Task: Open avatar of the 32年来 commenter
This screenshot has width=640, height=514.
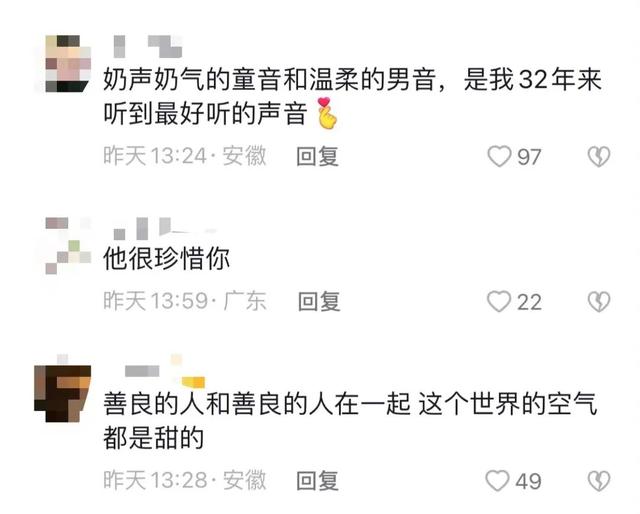Action: tap(68, 62)
